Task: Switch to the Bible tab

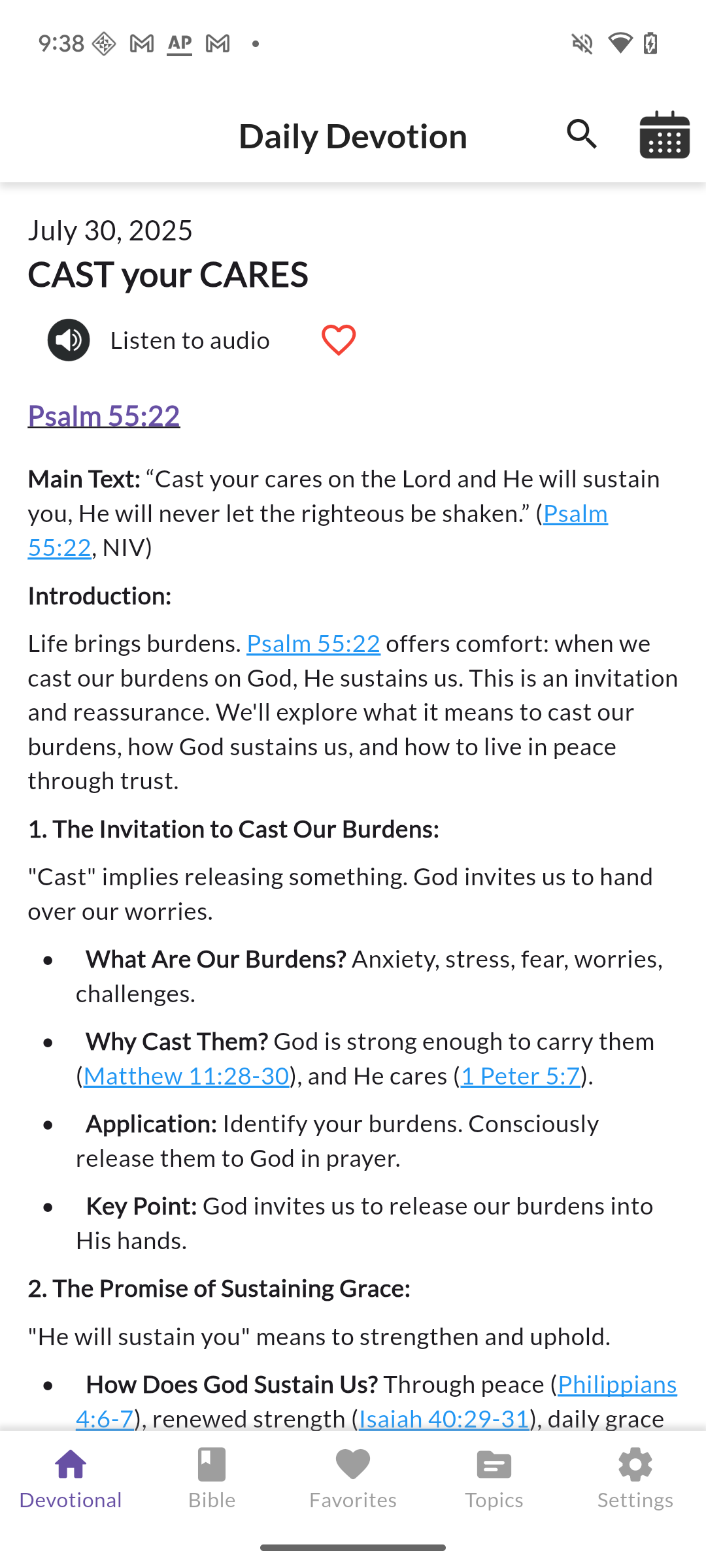Action: 212,1479
